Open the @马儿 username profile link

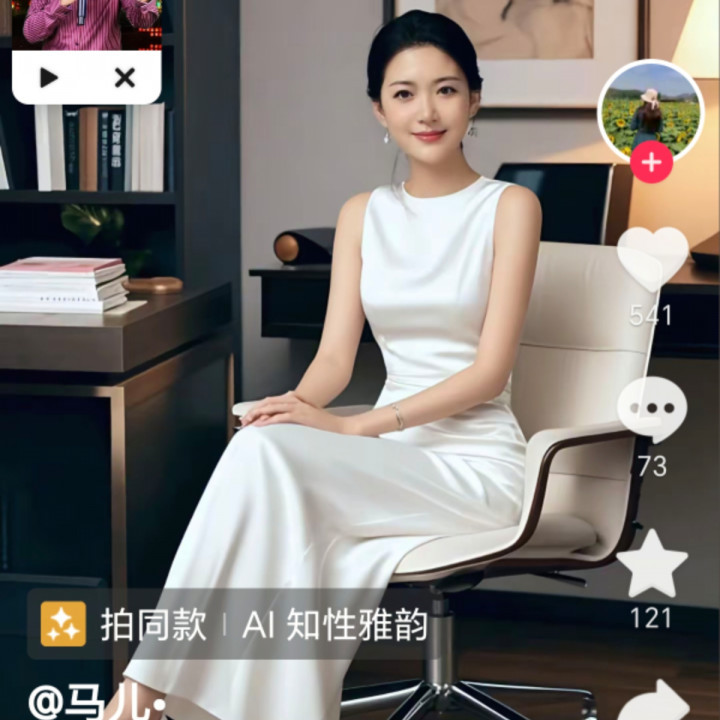[x=95, y=702]
